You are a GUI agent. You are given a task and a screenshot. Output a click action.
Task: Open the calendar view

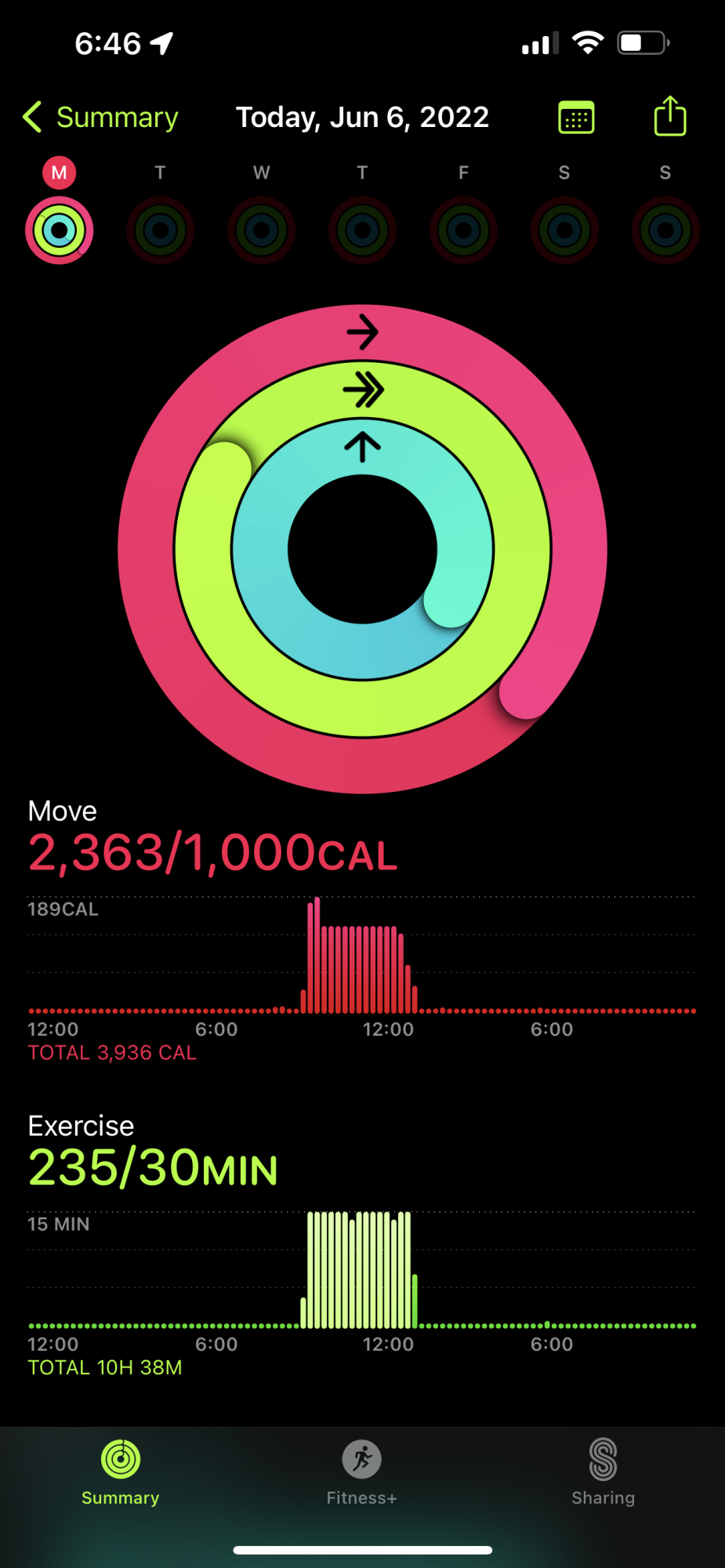576,118
